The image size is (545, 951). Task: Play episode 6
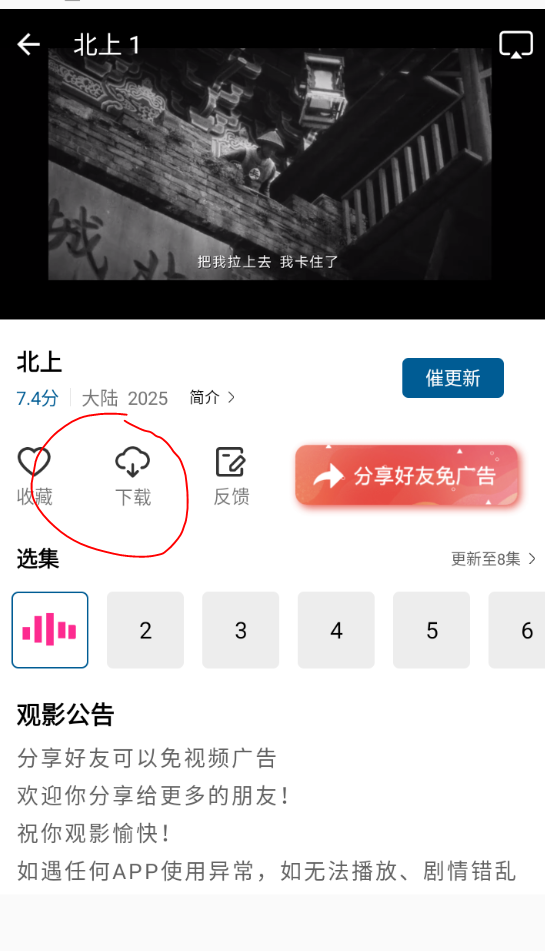click(517, 630)
